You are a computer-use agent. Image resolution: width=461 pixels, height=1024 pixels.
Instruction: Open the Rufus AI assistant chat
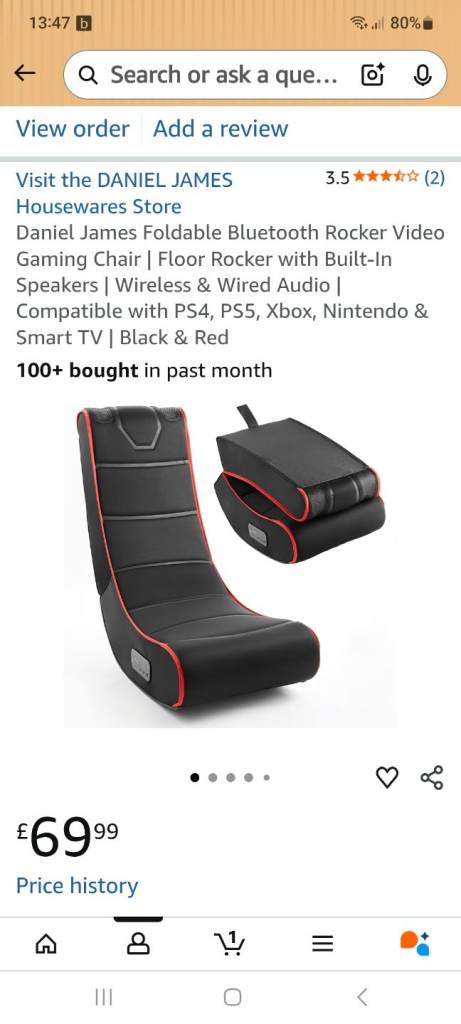415,944
